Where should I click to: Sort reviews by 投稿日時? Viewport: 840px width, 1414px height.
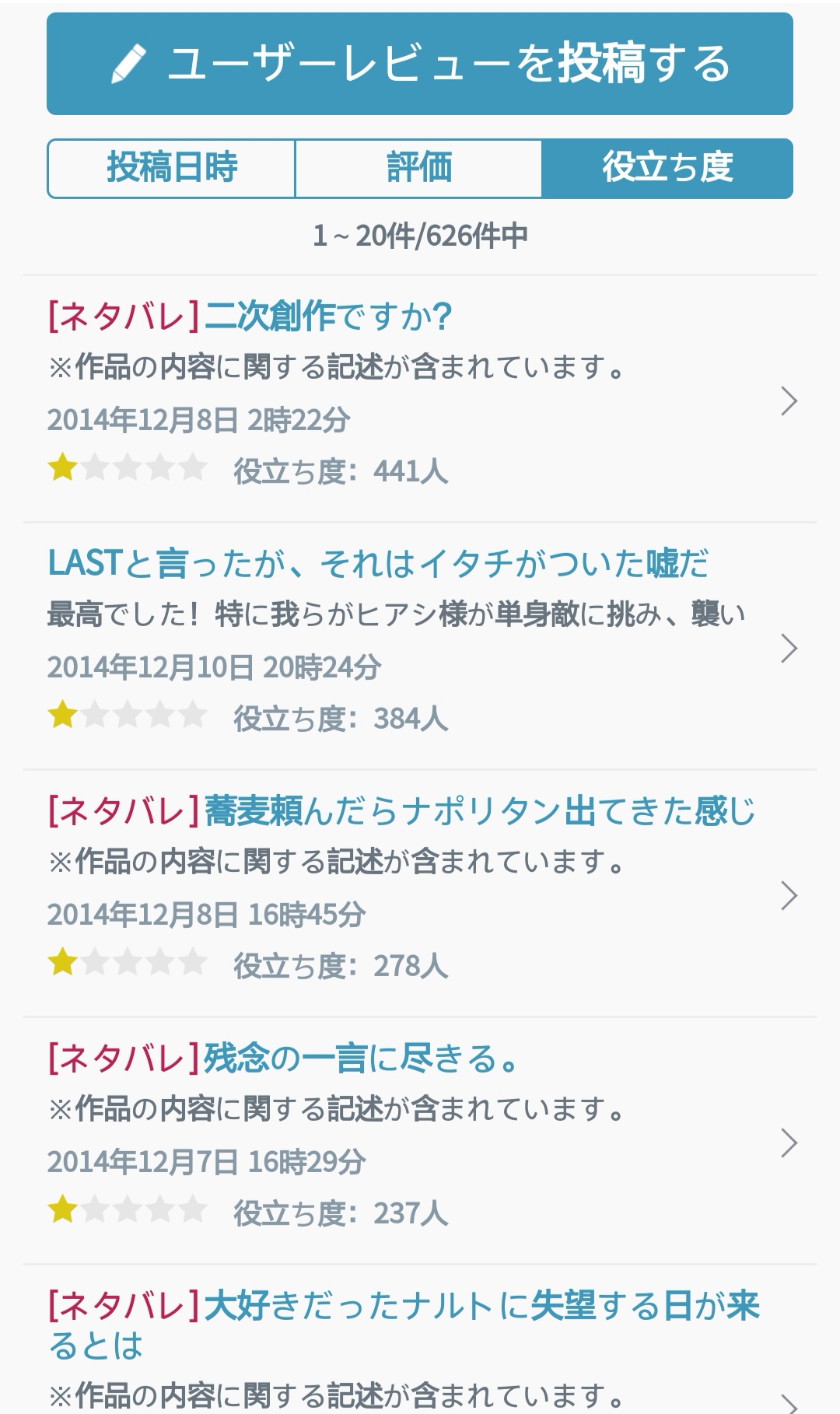172,168
